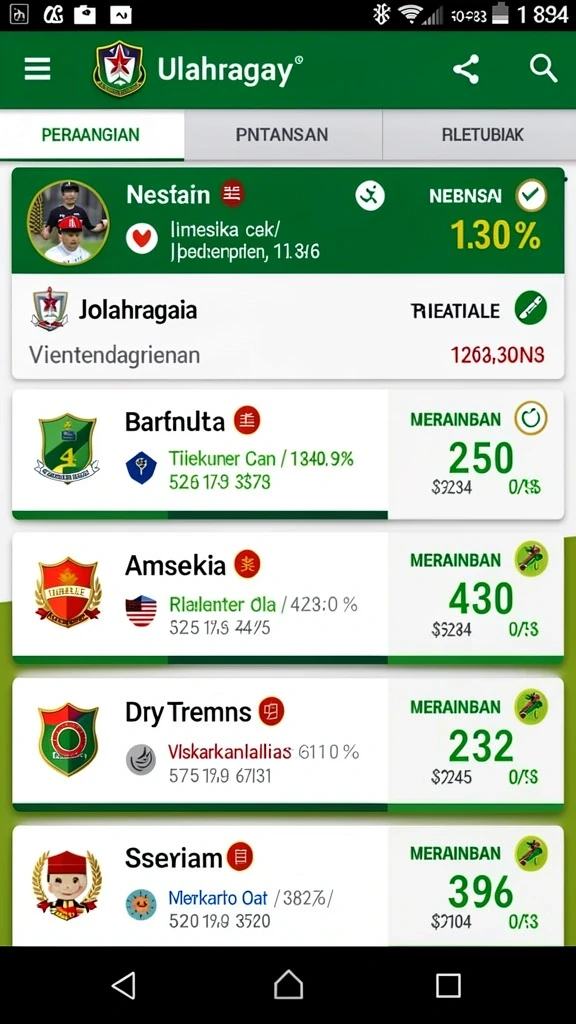Screen dimensions: 576x1024
Task: Select the PERAANGIAN tab
Action: click(91, 135)
